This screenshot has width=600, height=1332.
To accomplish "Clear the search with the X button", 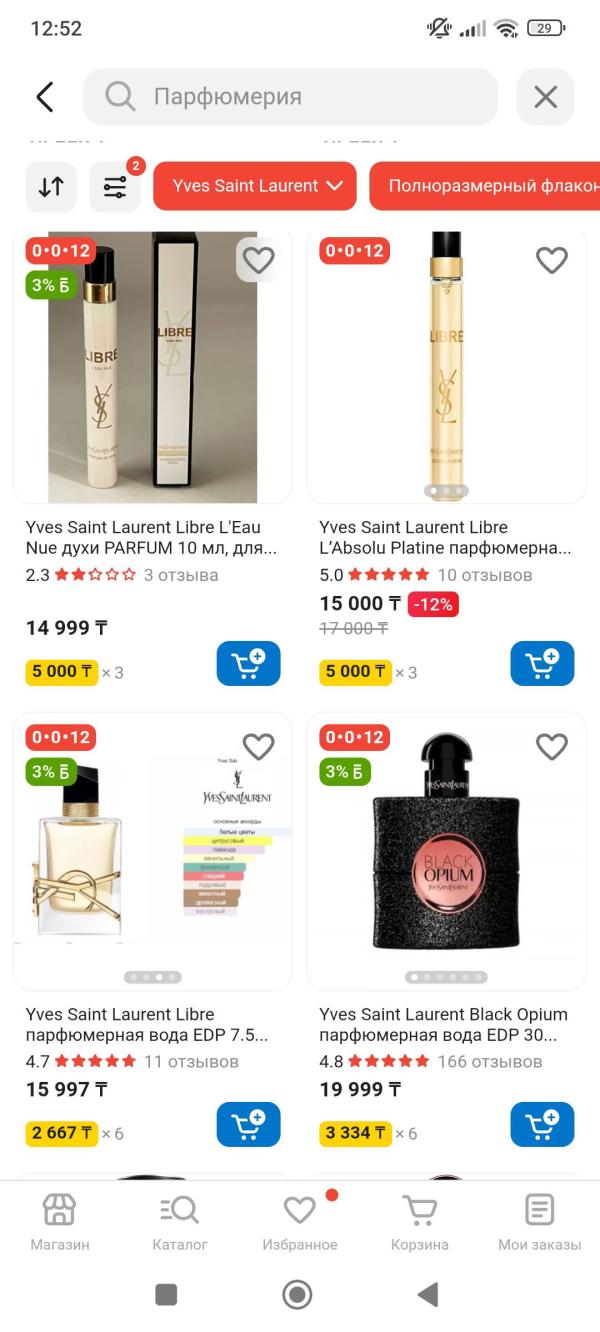I will point(545,97).
